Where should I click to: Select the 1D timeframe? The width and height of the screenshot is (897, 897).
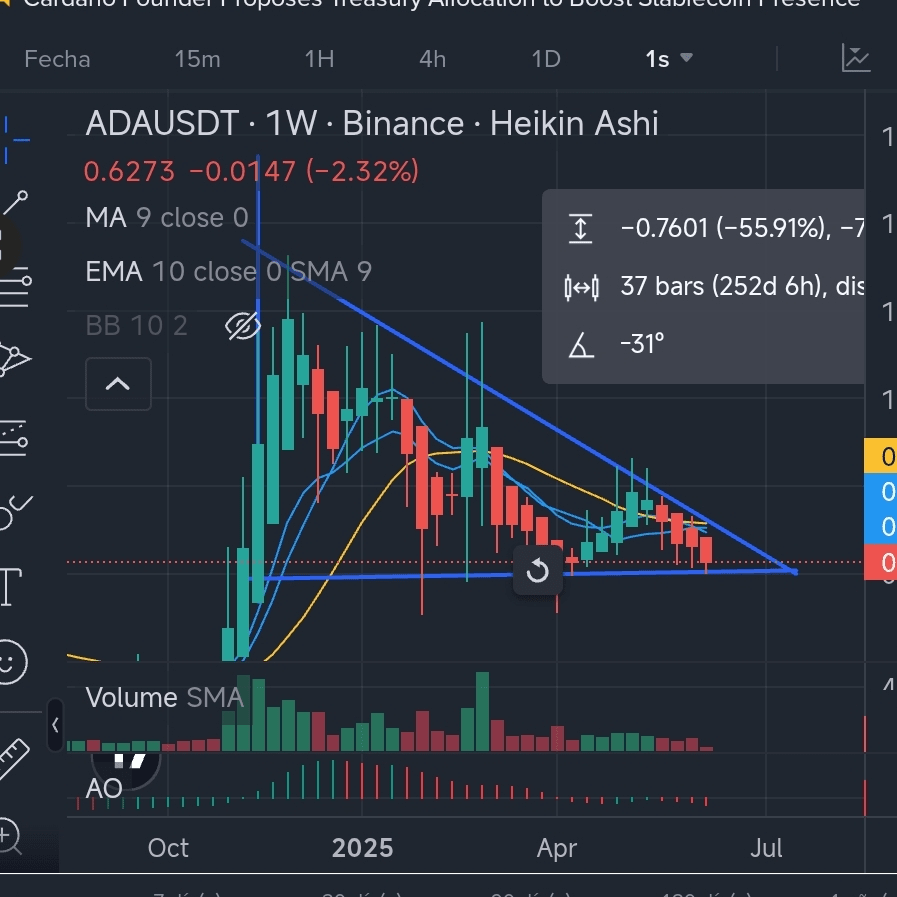[545, 59]
